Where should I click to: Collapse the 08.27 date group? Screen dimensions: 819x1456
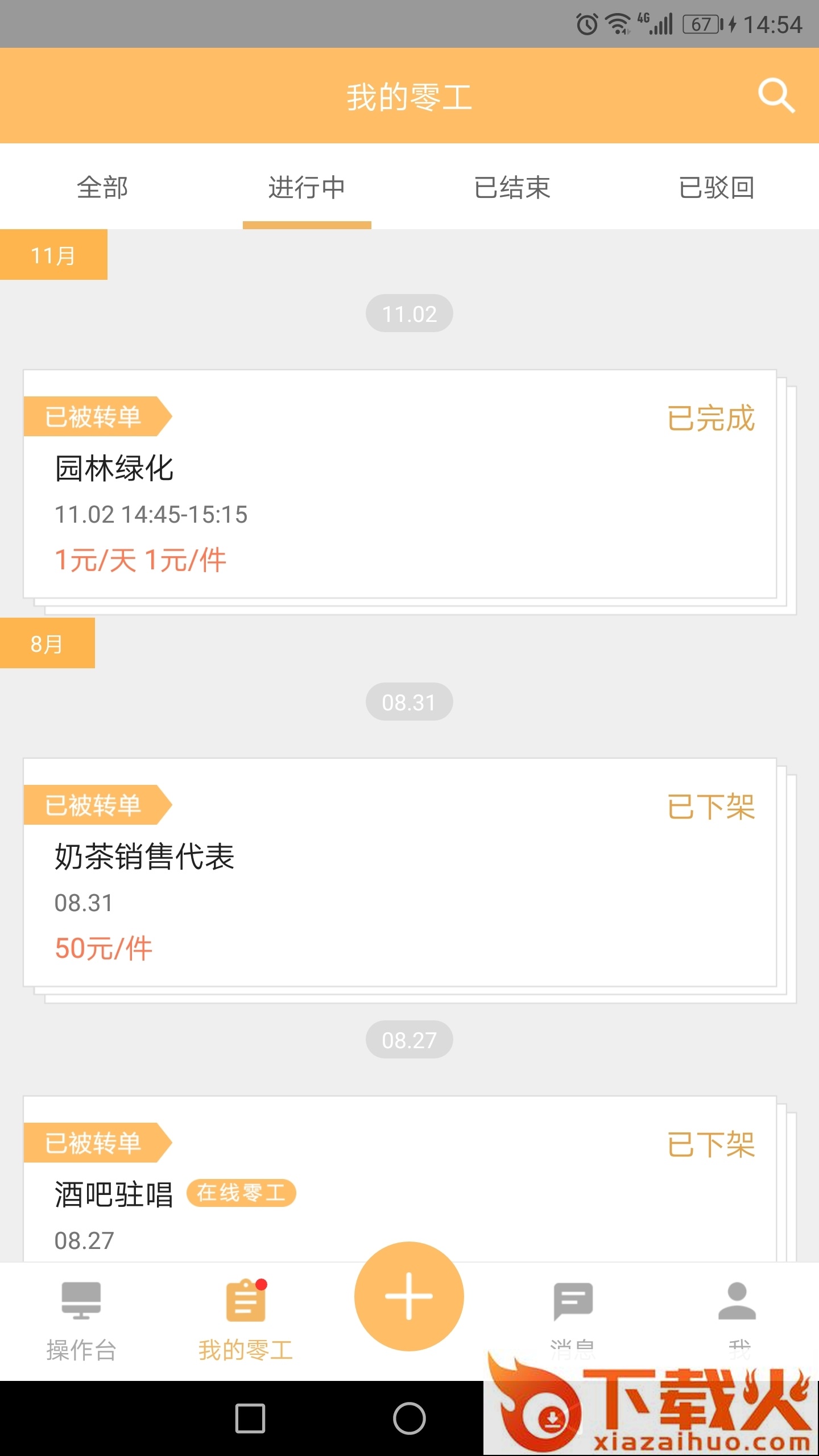click(x=409, y=1039)
